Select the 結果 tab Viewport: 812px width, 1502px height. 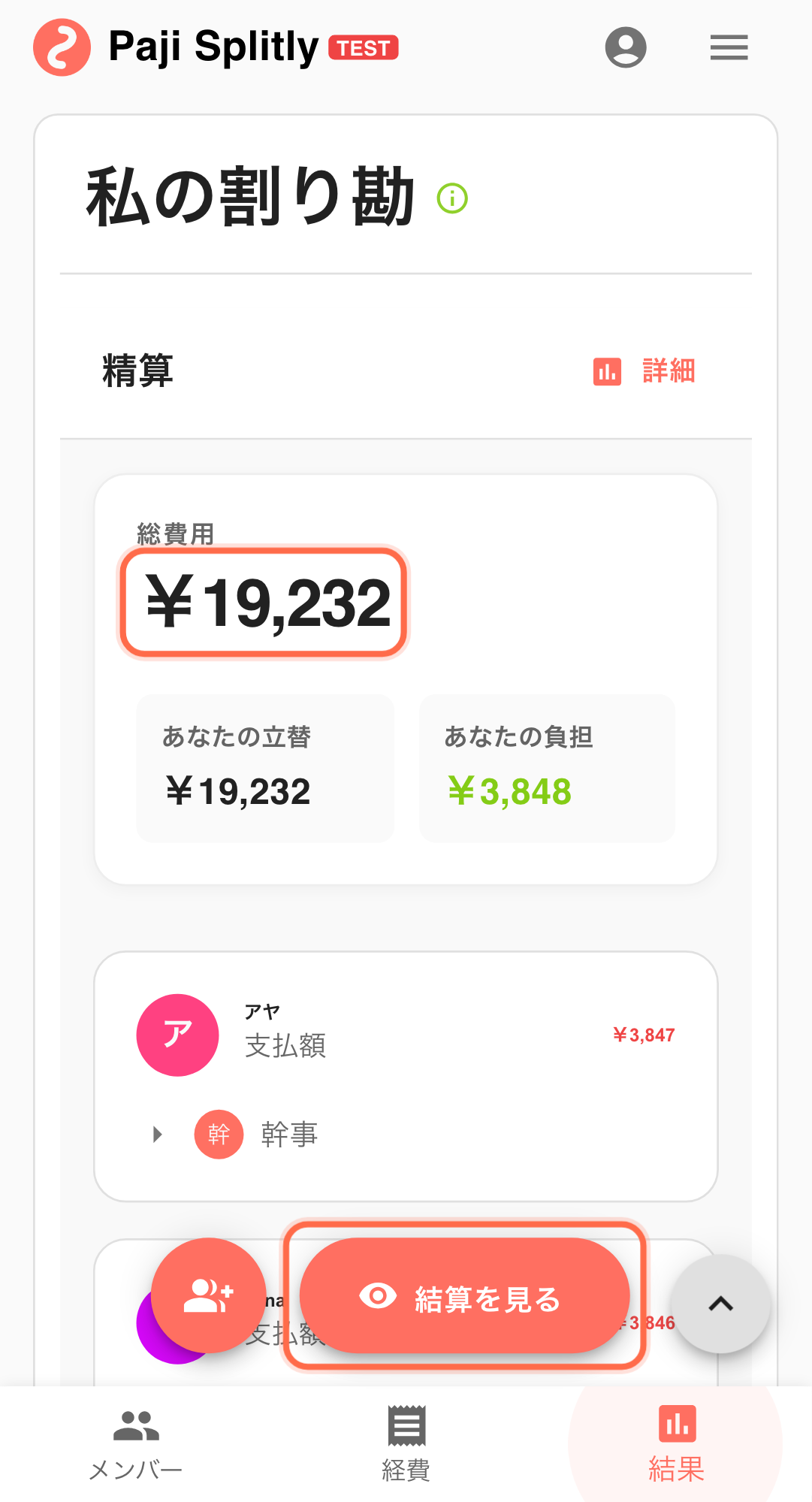[676, 1444]
